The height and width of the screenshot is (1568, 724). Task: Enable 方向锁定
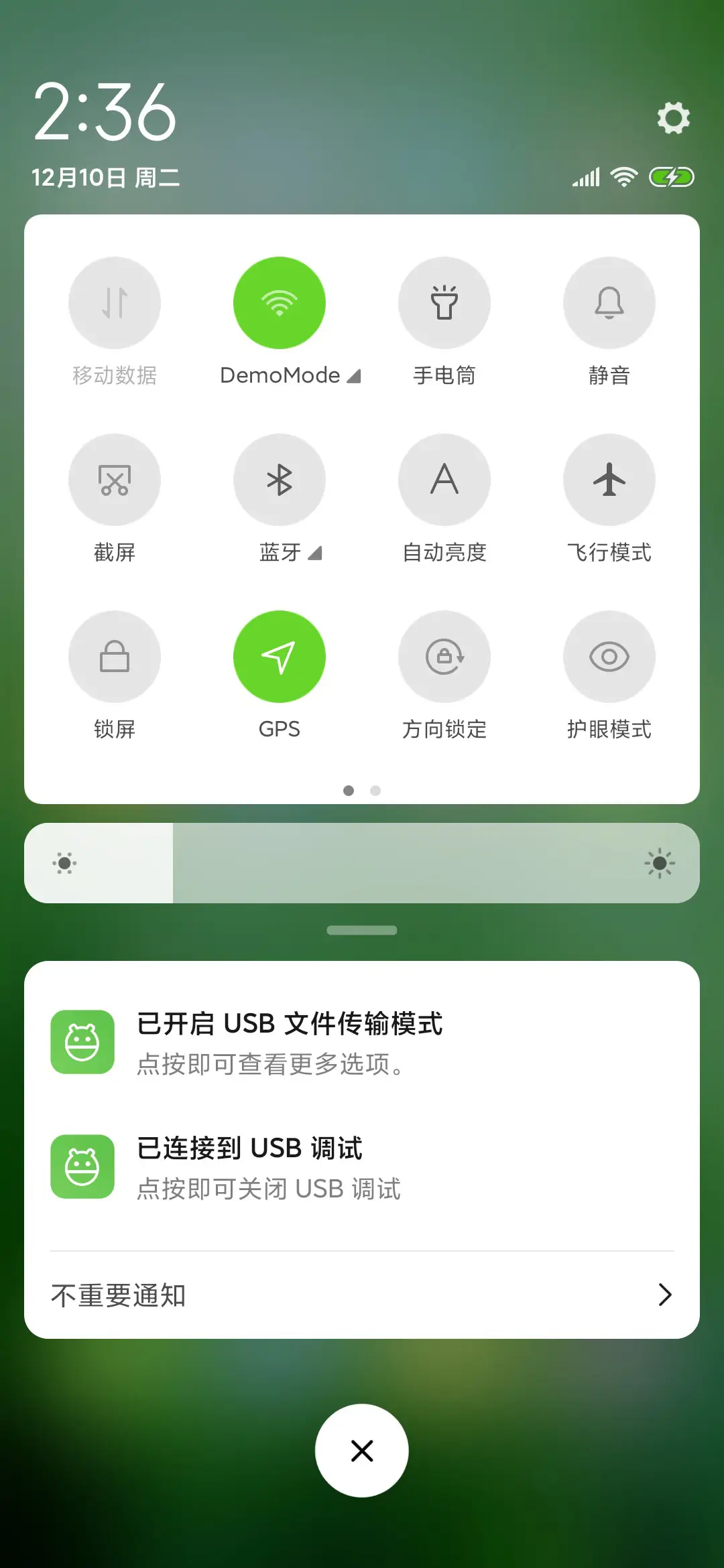(444, 657)
